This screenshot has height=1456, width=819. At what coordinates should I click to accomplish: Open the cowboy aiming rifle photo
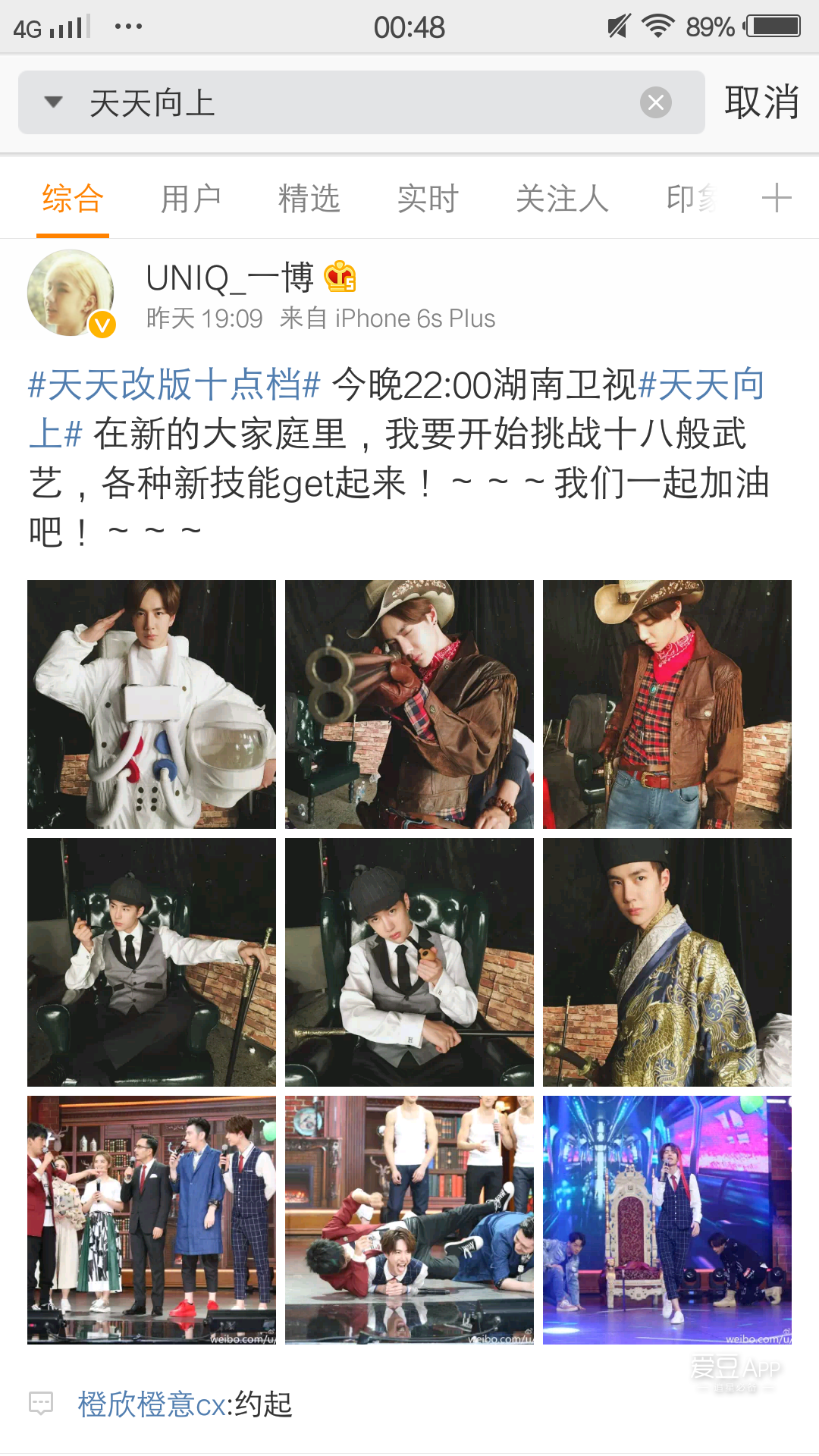(409, 704)
